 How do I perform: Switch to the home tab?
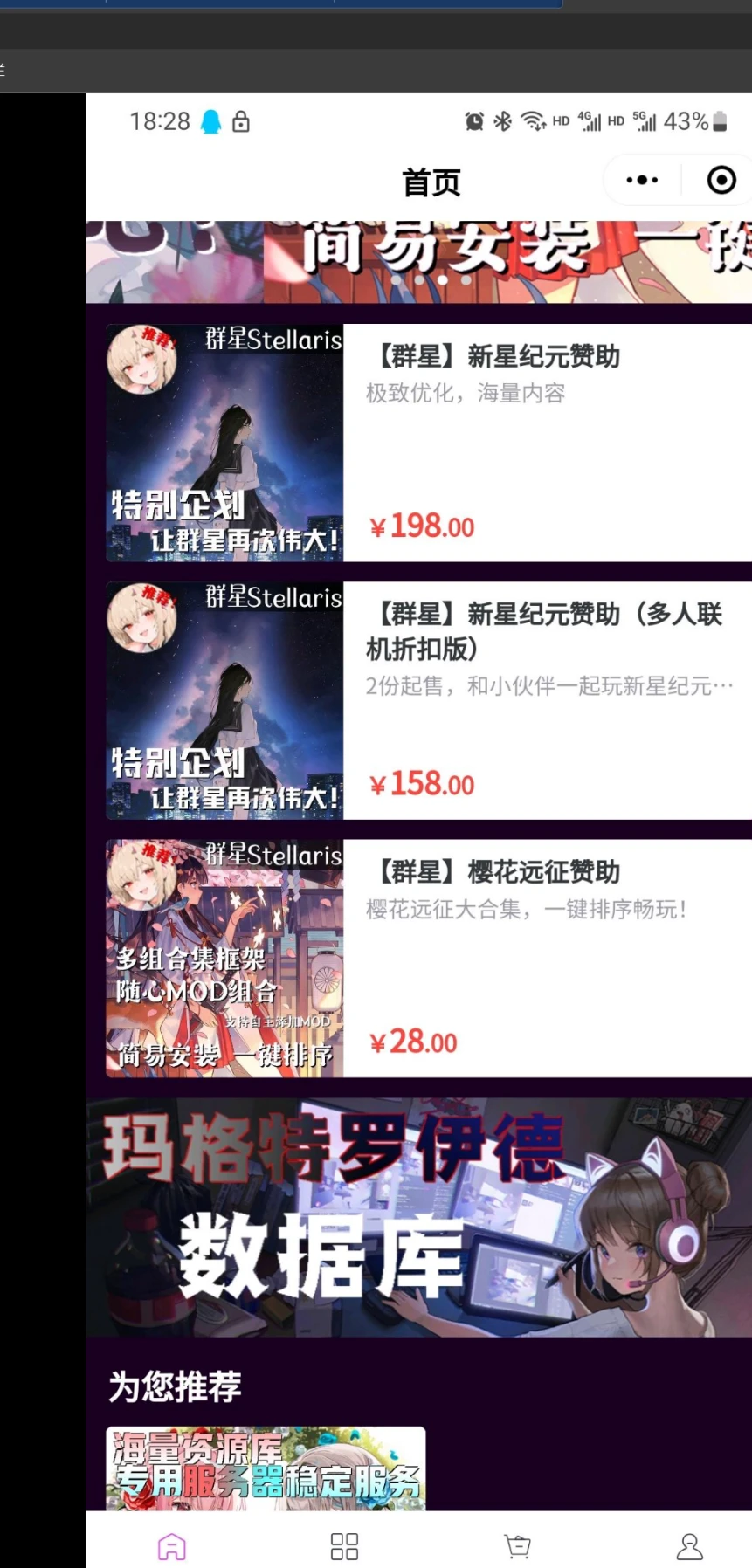point(172,1546)
